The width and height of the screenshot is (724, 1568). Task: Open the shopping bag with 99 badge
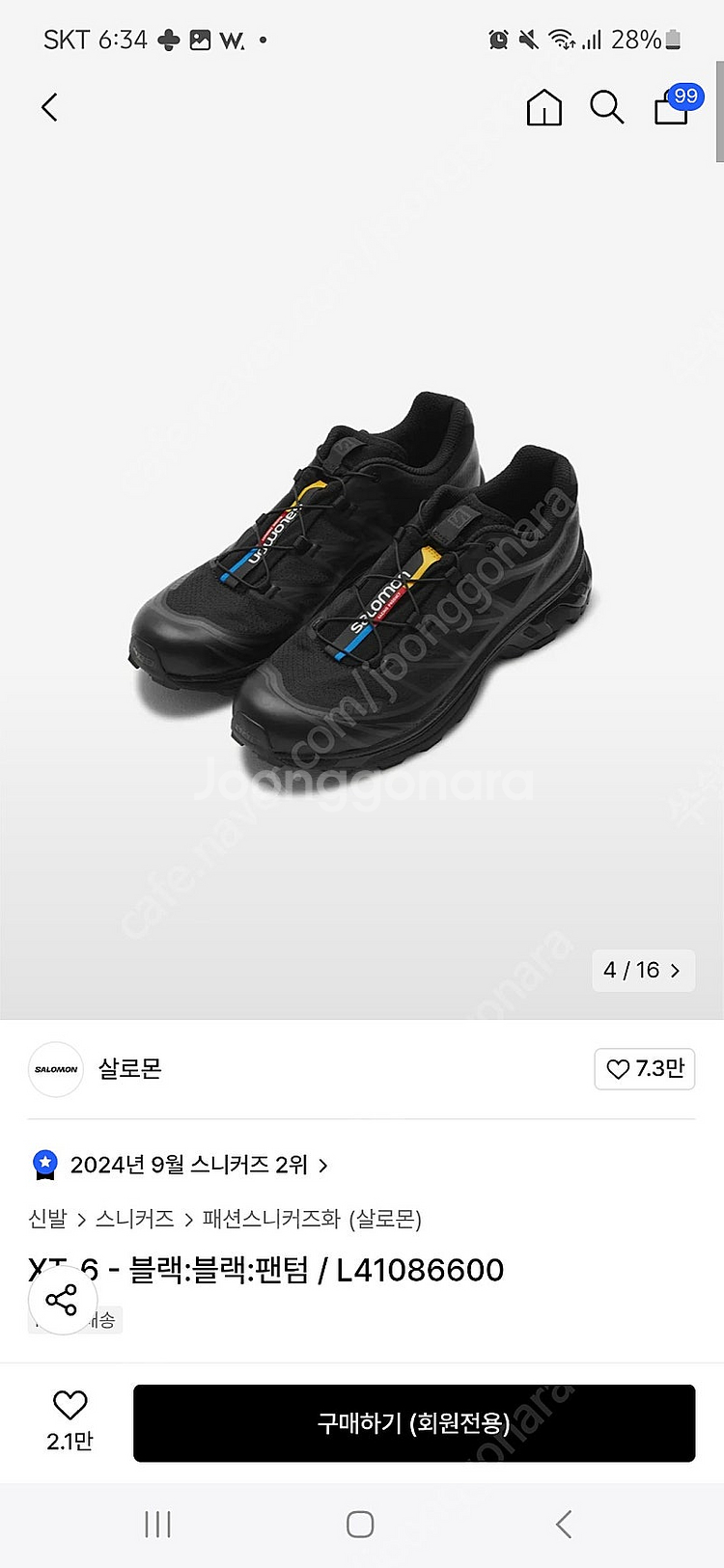coord(672,107)
